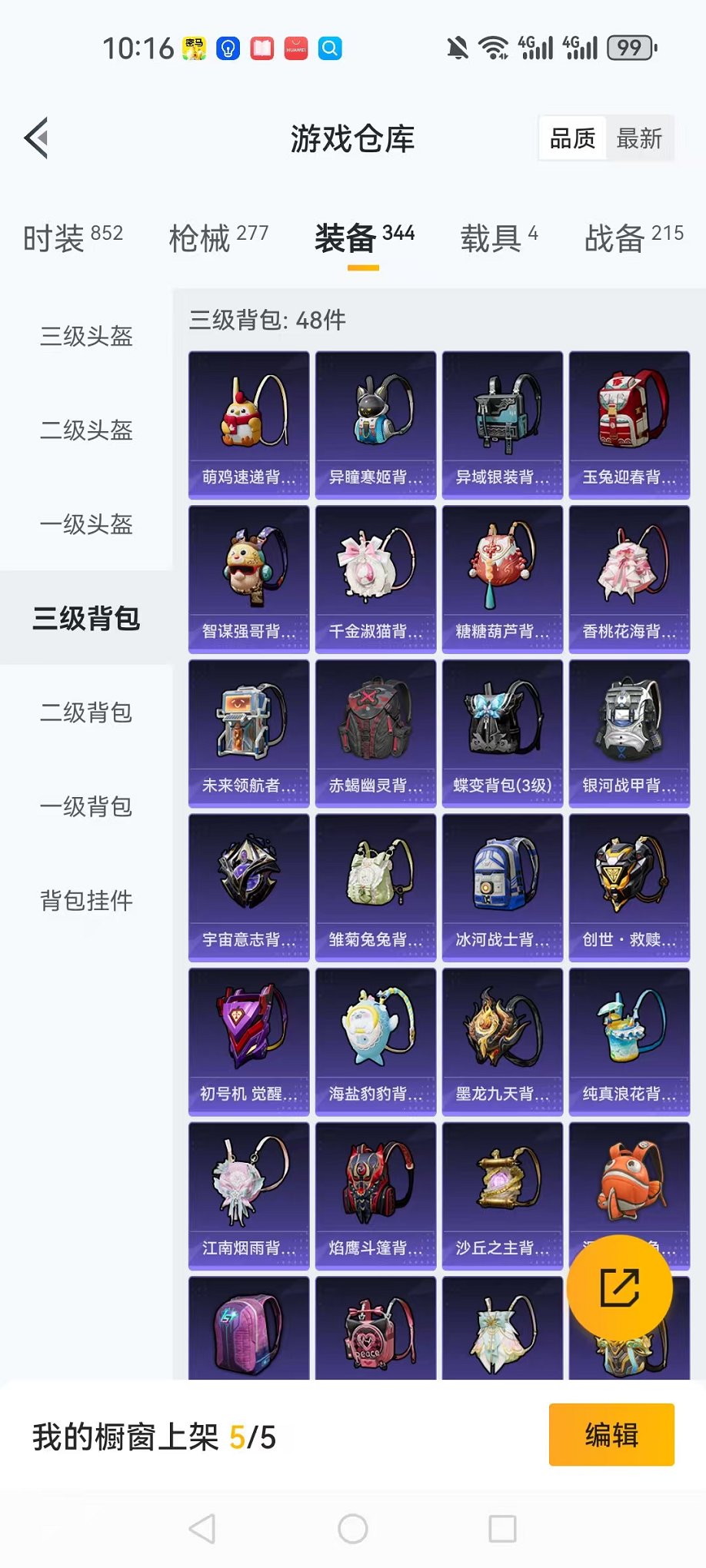Select the 沙丘之主背包 item
This screenshot has height=1568, width=706.
[x=501, y=1194]
